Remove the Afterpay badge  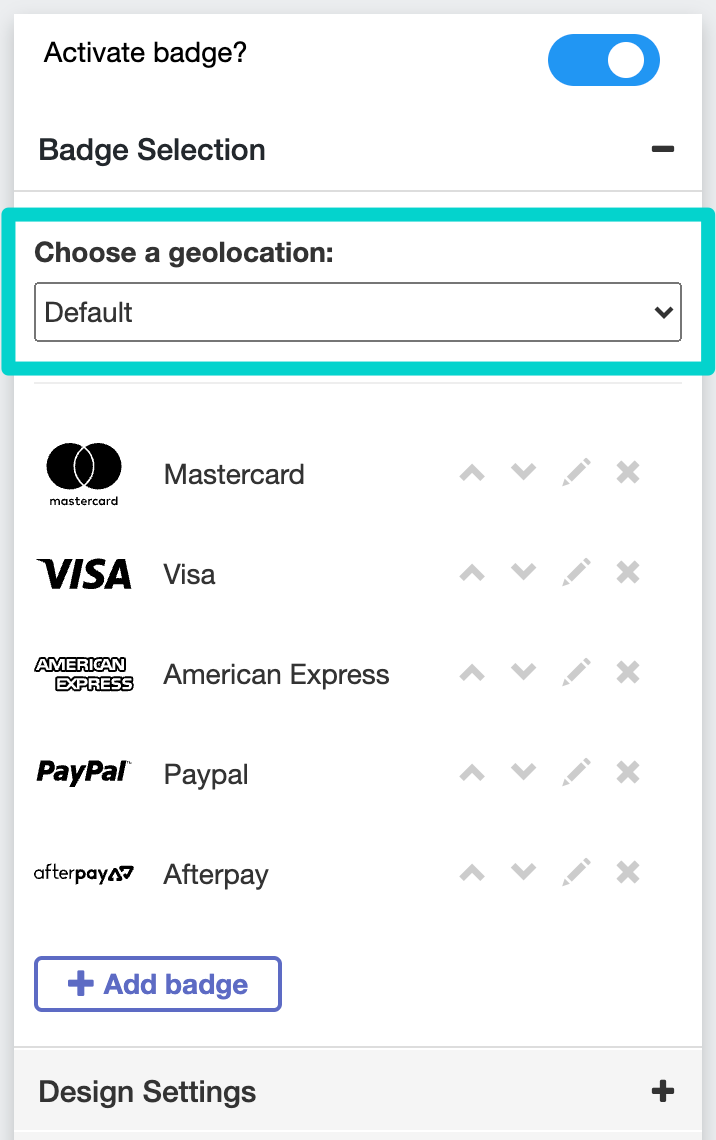[x=628, y=872]
